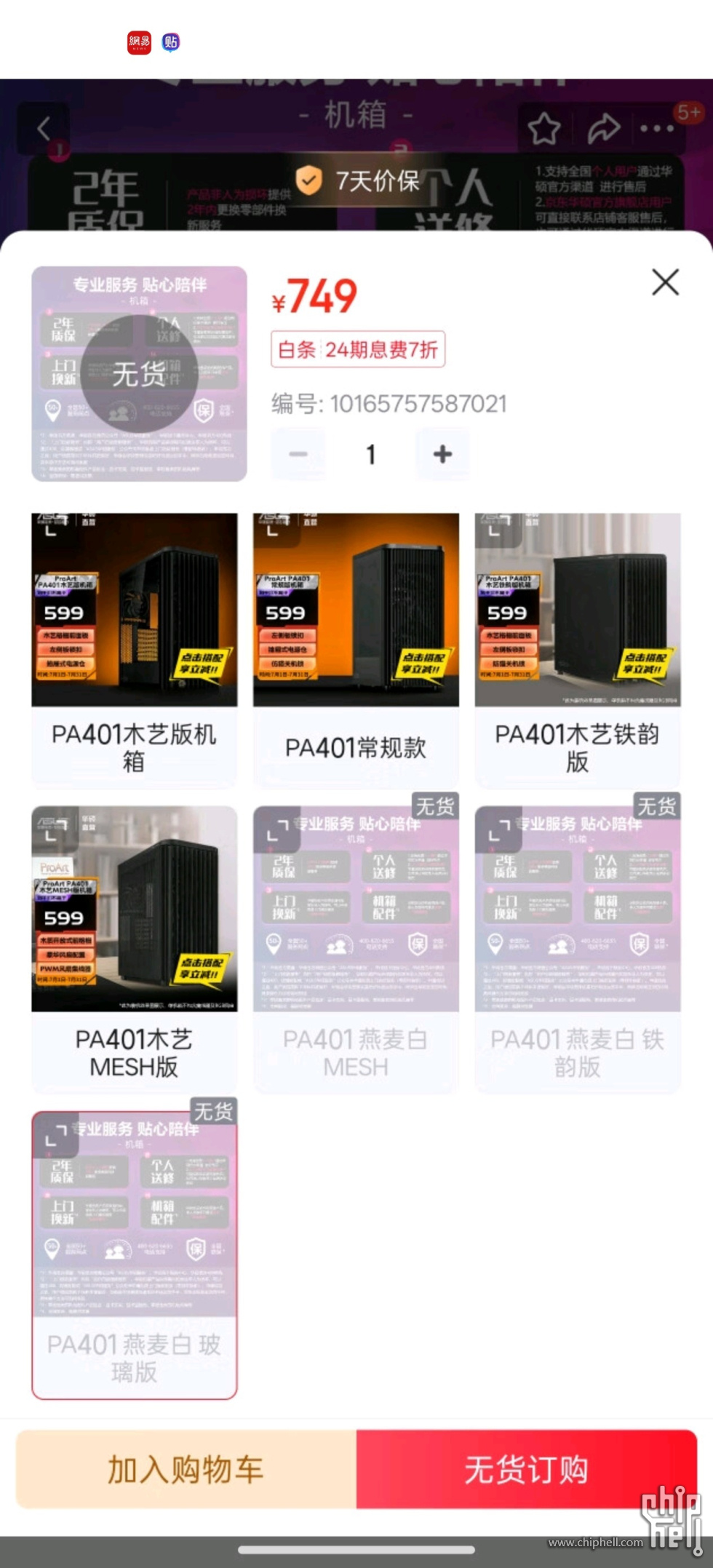The height and width of the screenshot is (1568, 713).
Task: Enlarge the selected product preview image
Action: pyautogui.click(x=139, y=373)
